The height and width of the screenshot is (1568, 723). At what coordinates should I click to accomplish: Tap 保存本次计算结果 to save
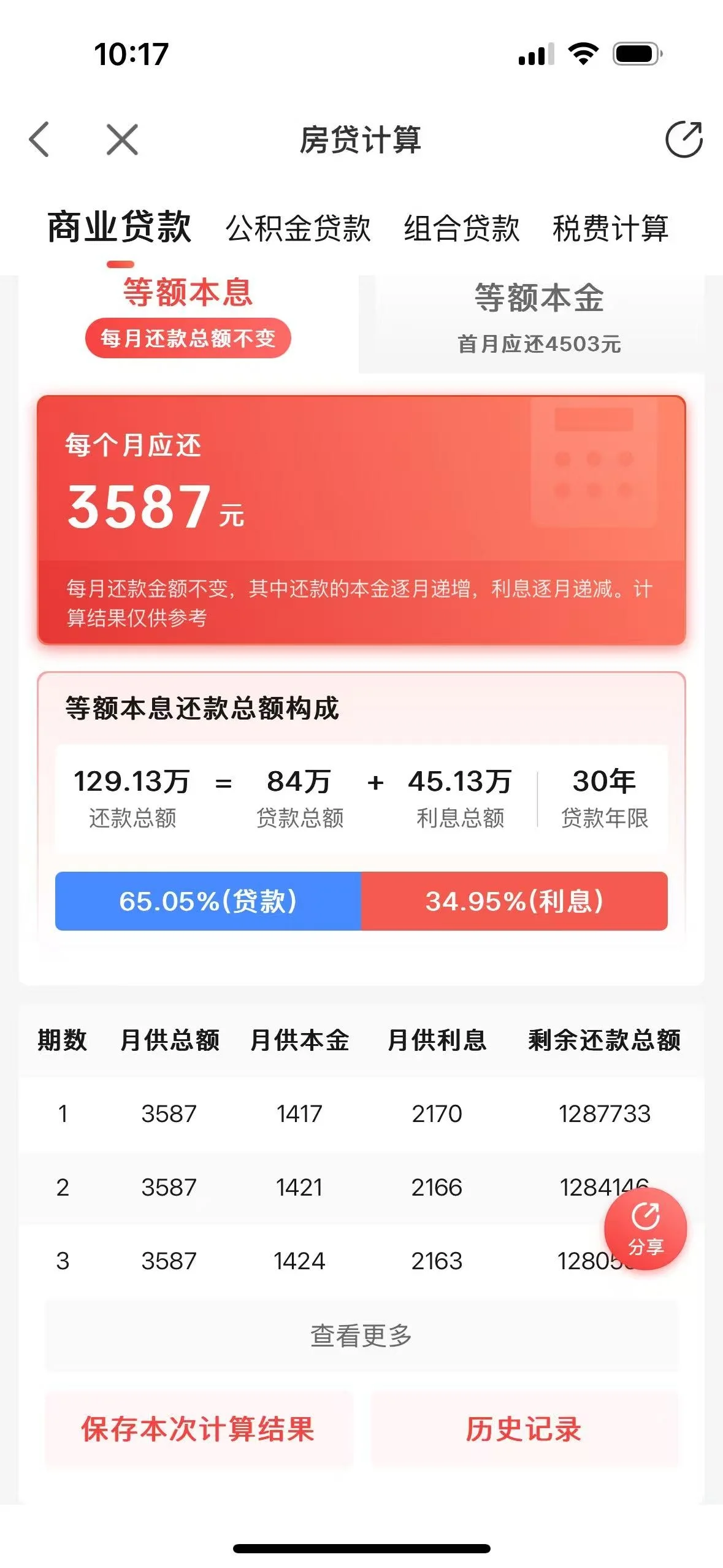pyautogui.click(x=198, y=1429)
